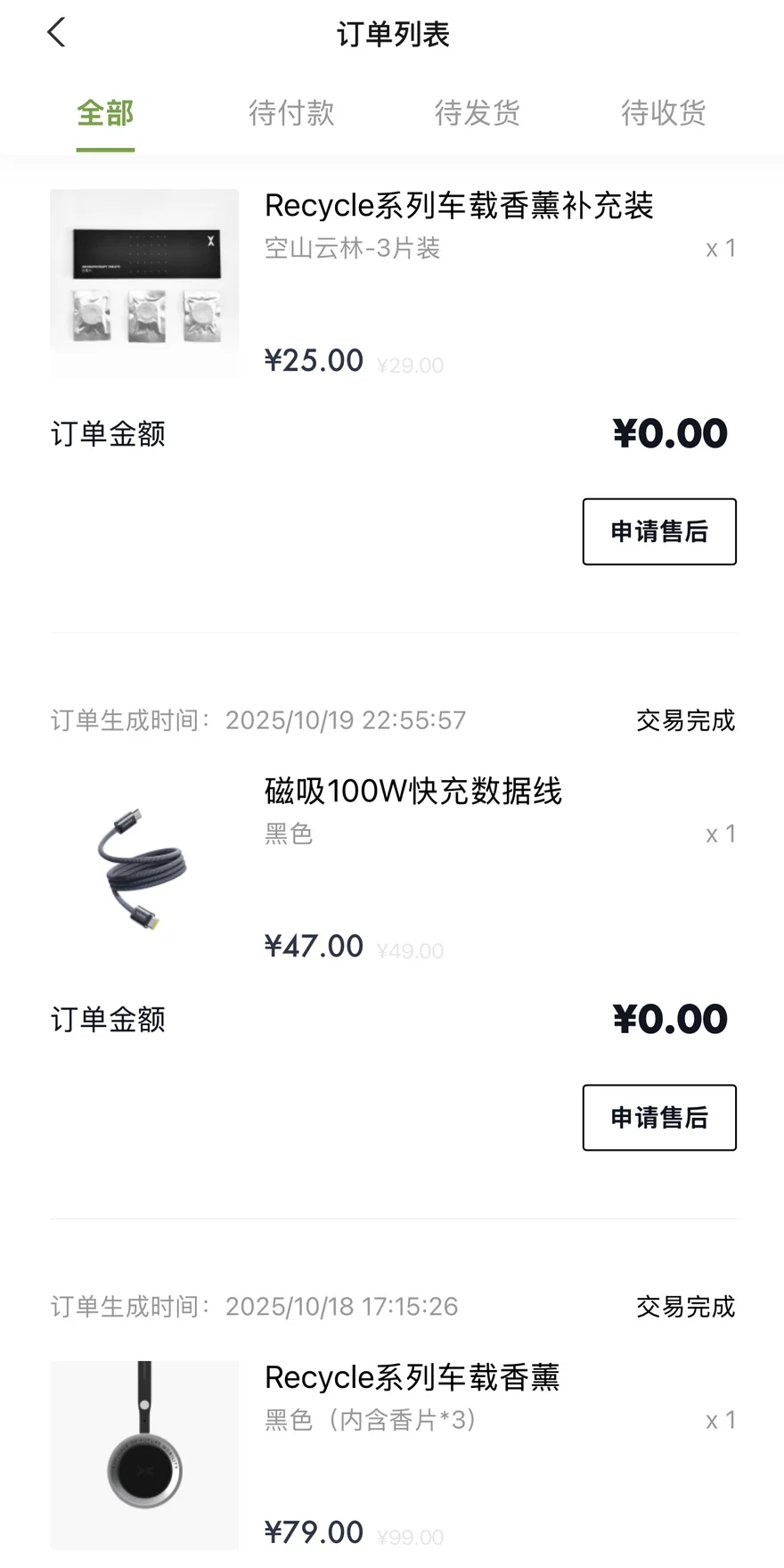The width and height of the screenshot is (784, 1568).
Task: Open the Recycle系列车载香薰补充装 order
Action: click(x=459, y=207)
